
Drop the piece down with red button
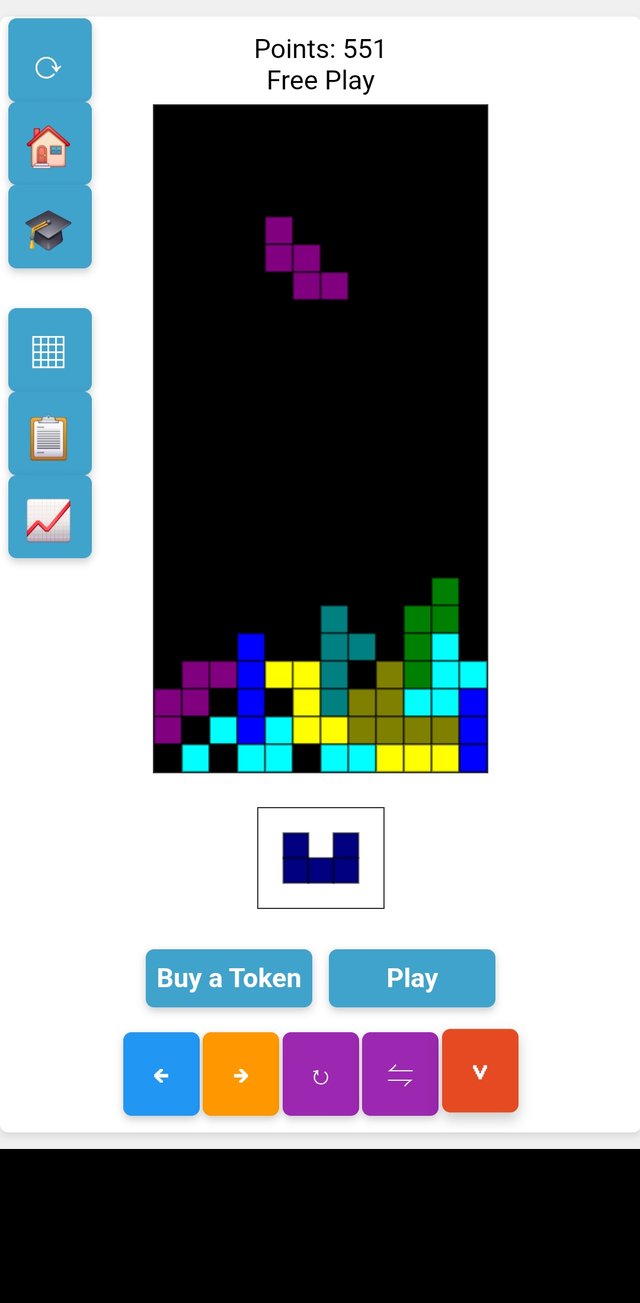pyautogui.click(x=480, y=1071)
